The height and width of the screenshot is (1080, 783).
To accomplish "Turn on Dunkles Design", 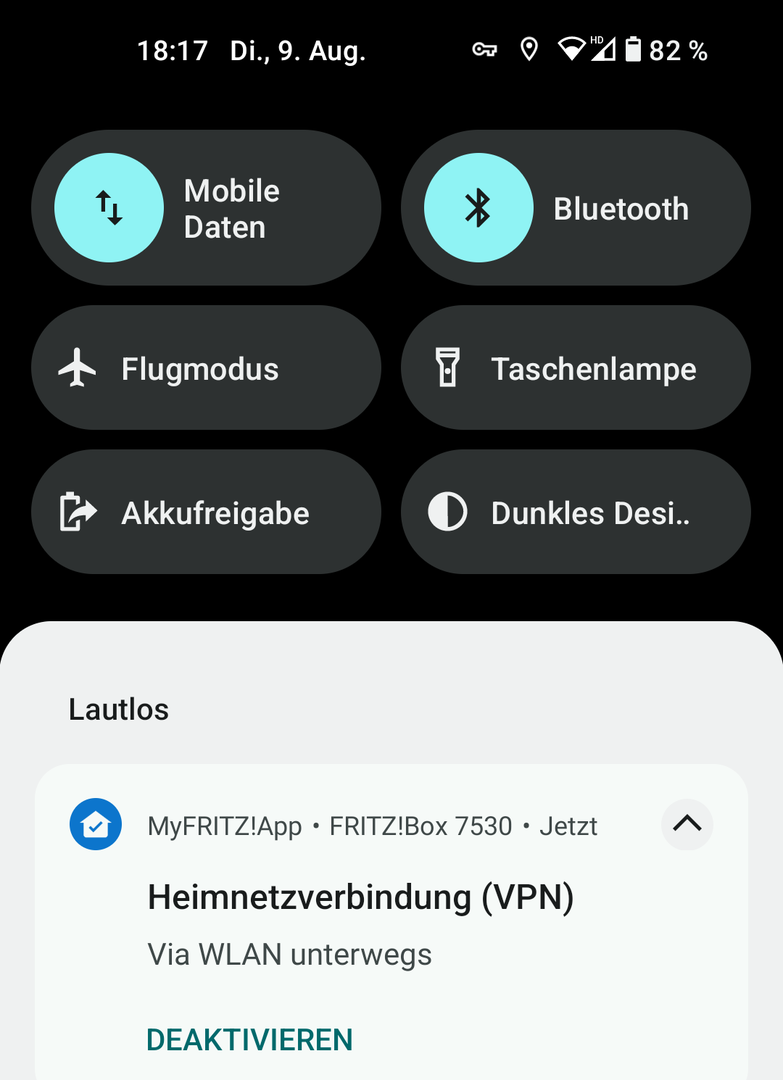I will [x=575, y=513].
